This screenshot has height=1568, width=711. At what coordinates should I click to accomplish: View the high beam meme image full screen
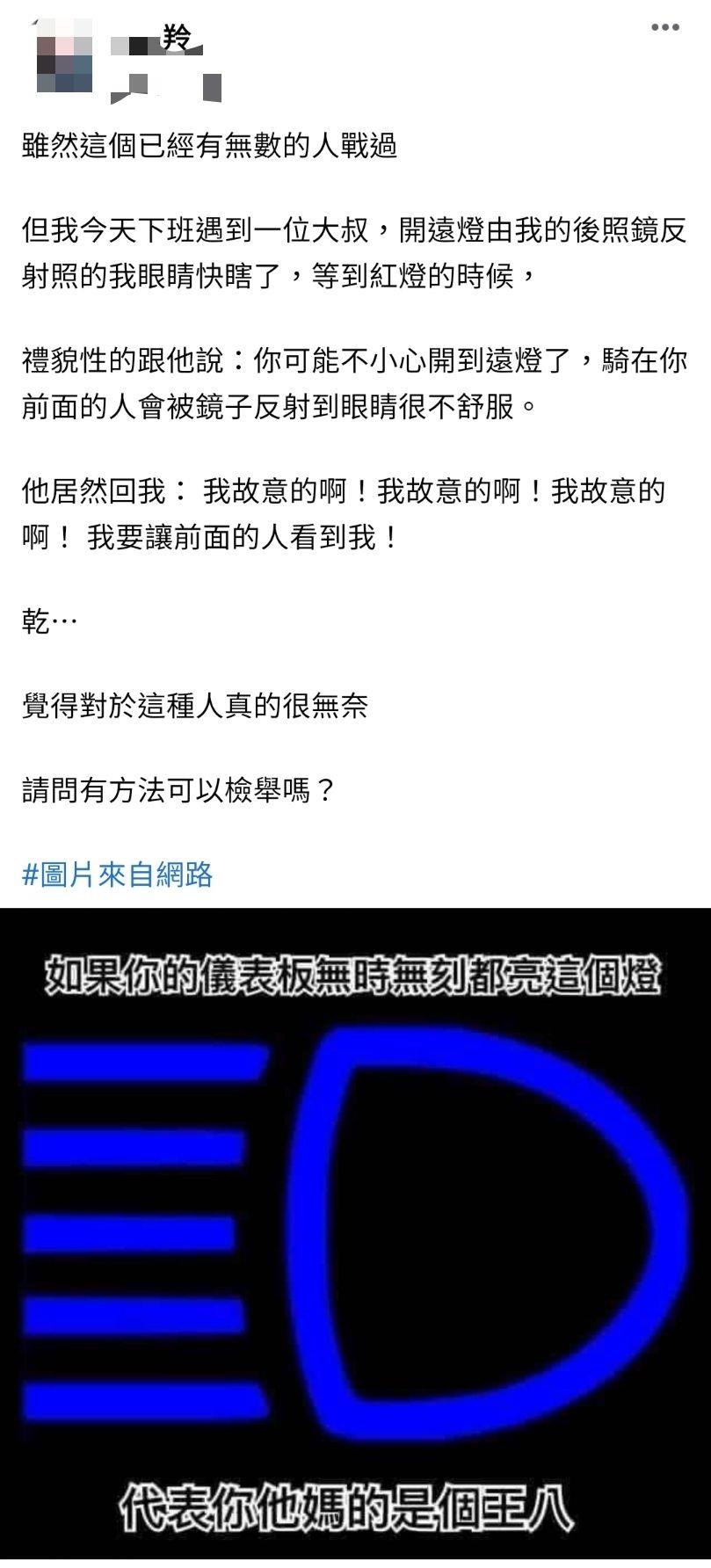click(355, 1230)
